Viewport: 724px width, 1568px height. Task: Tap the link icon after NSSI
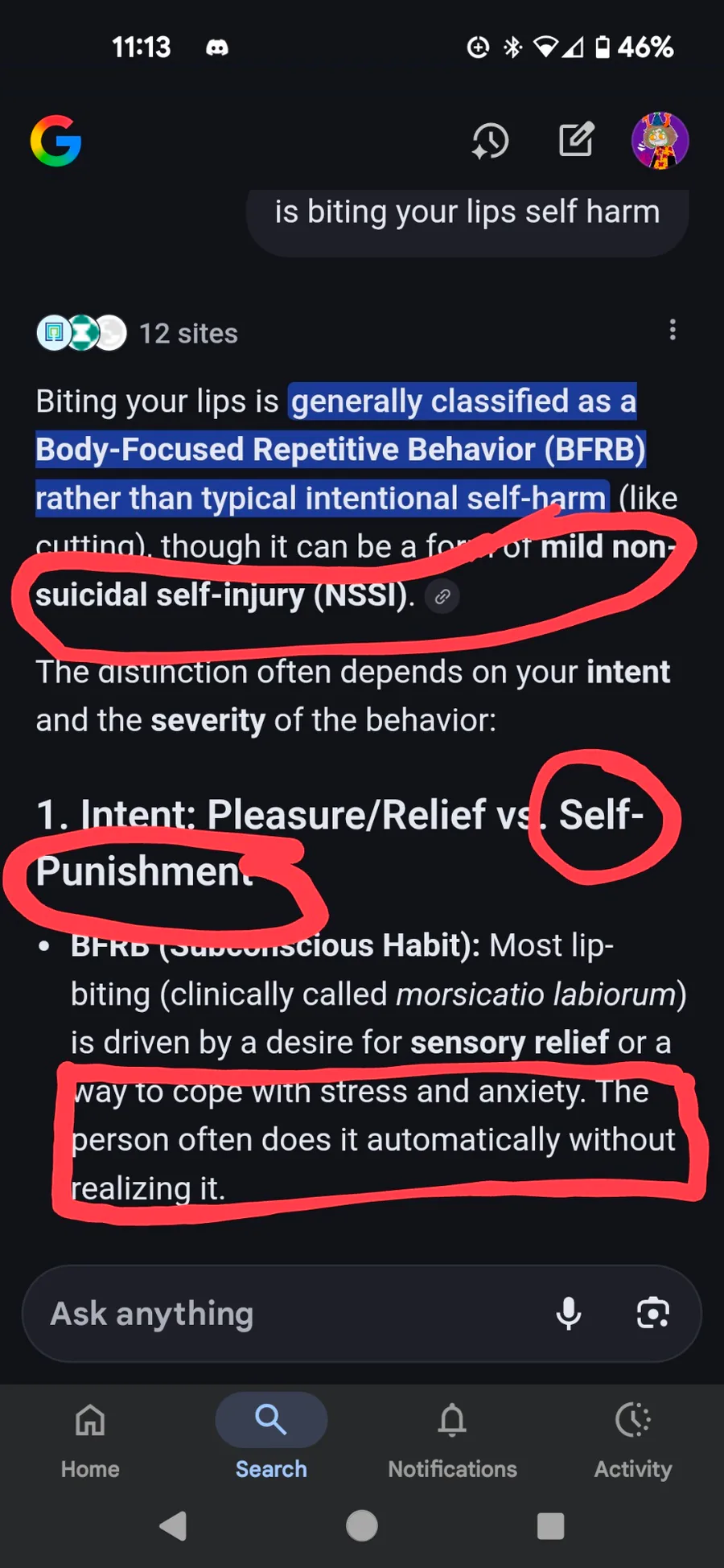coord(442,597)
